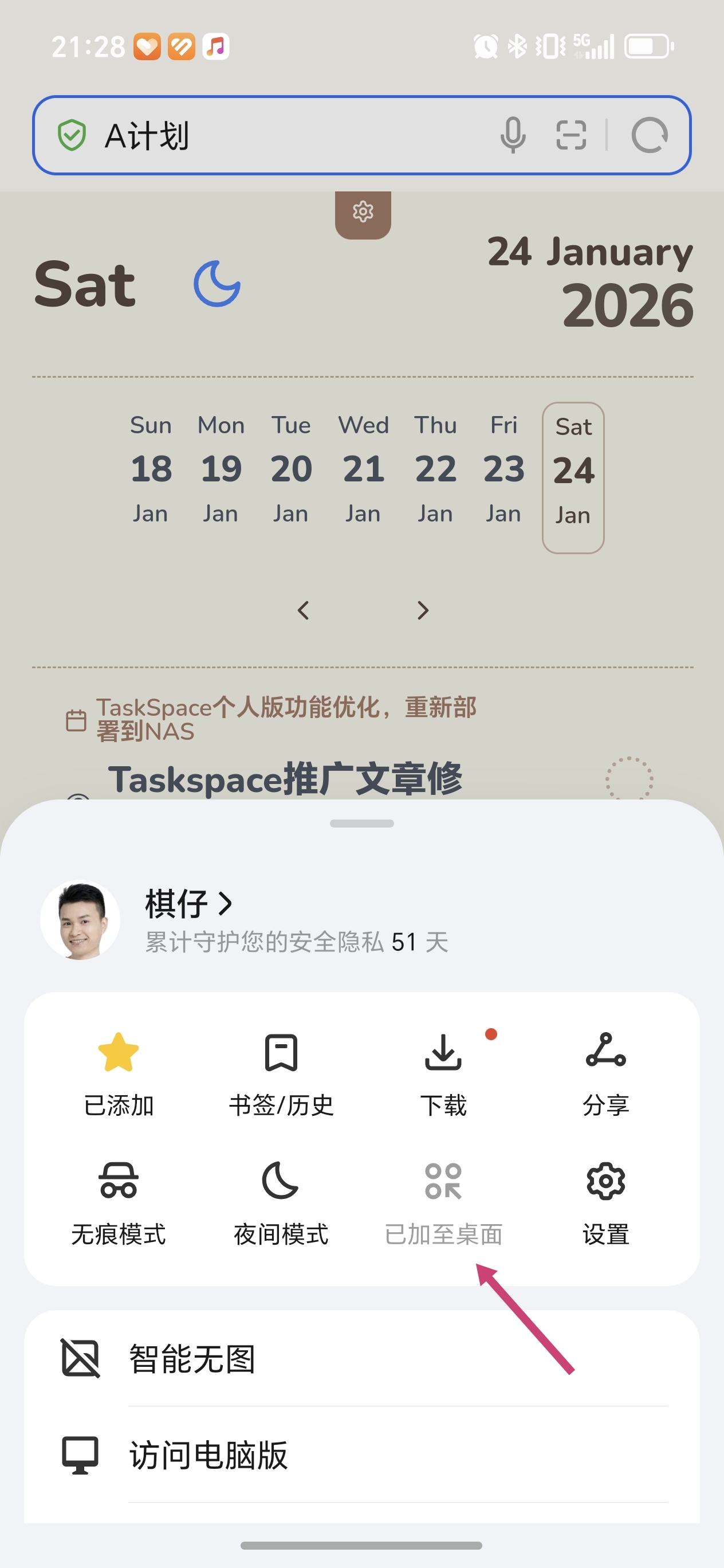The height and width of the screenshot is (1568, 724).
Task: Open the calendar widget settings gear
Action: pyautogui.click(x=363, y=212)
